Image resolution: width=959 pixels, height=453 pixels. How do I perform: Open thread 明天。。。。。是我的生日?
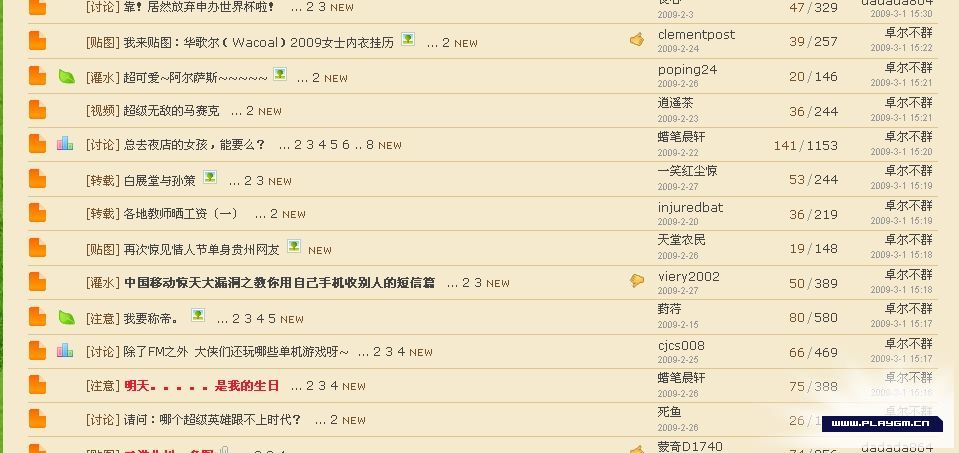tap(201, 386)
